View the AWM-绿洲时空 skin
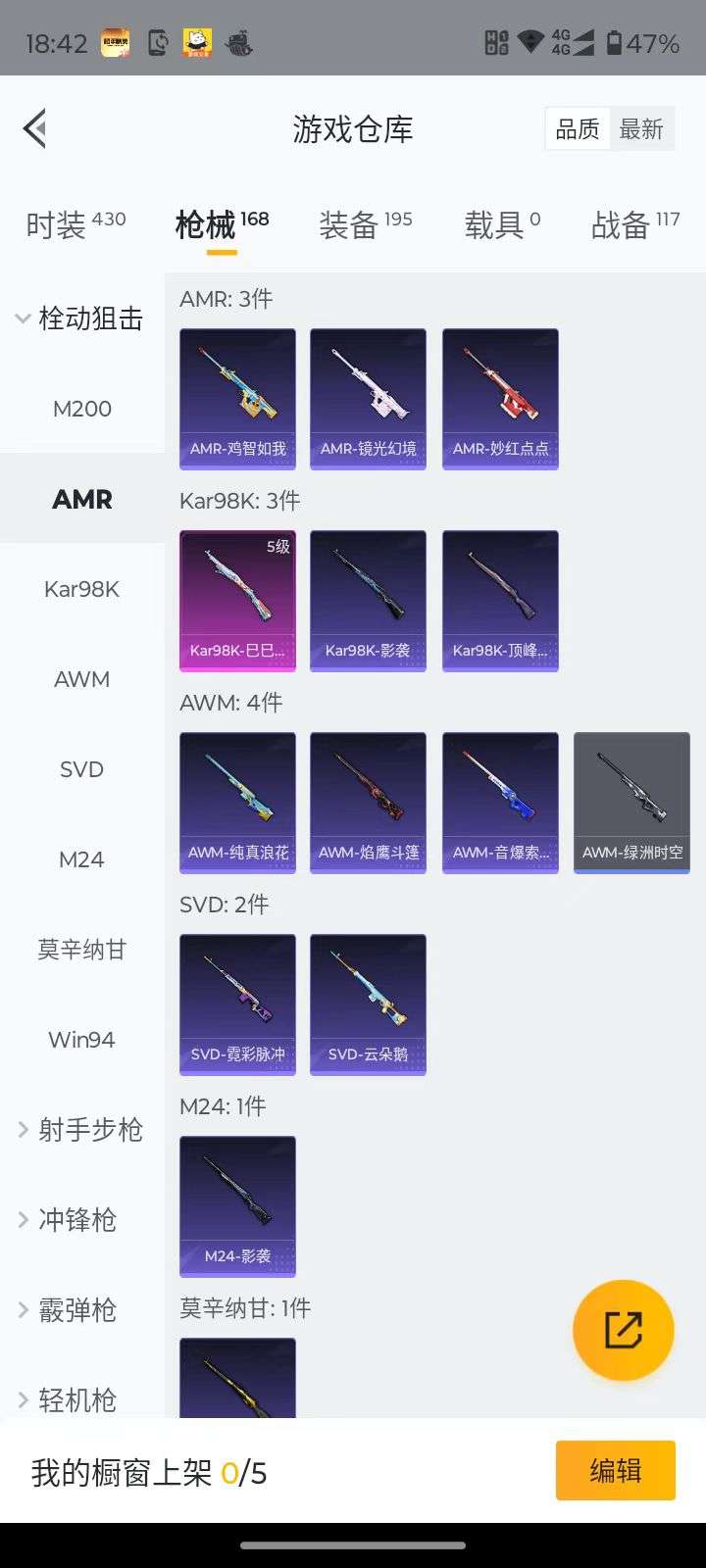The width and height of the screenshot is (706, 1568). (631, 802)
